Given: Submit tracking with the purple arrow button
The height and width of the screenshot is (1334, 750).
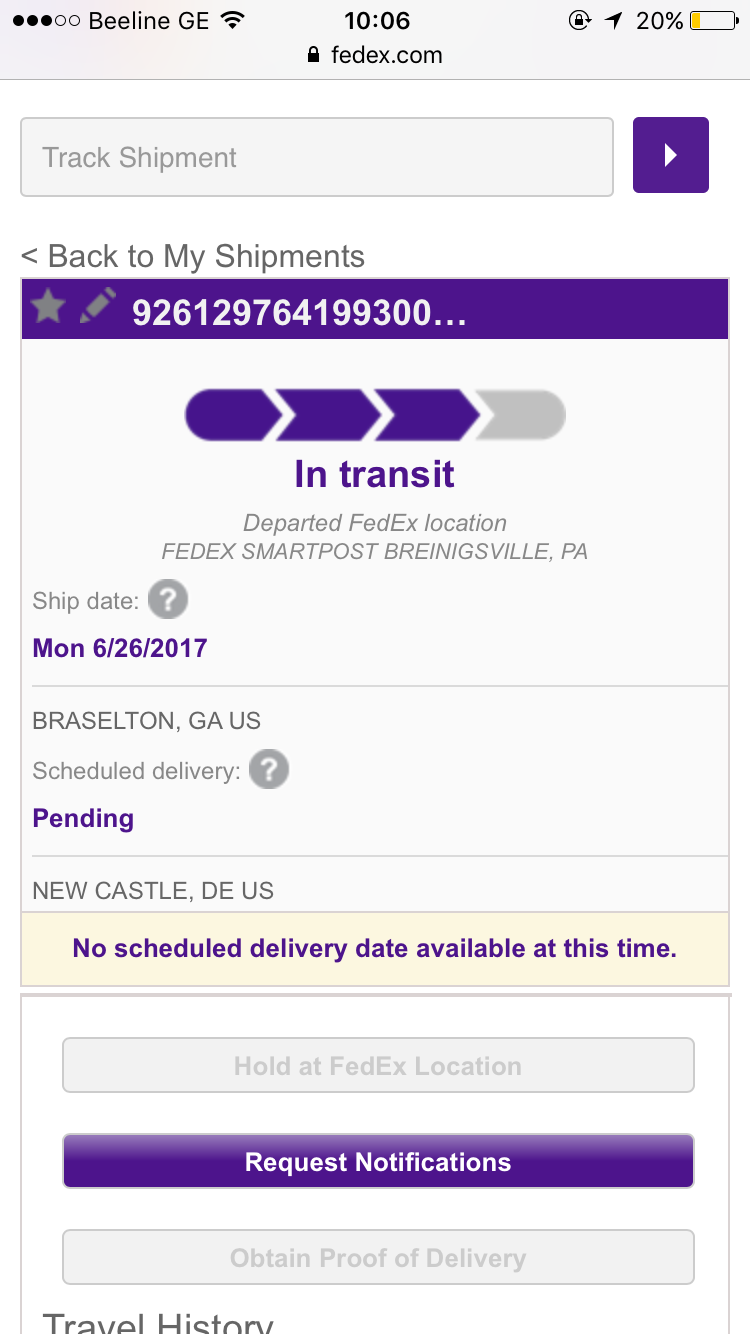Looking at the screenshot, I should 670,155.
